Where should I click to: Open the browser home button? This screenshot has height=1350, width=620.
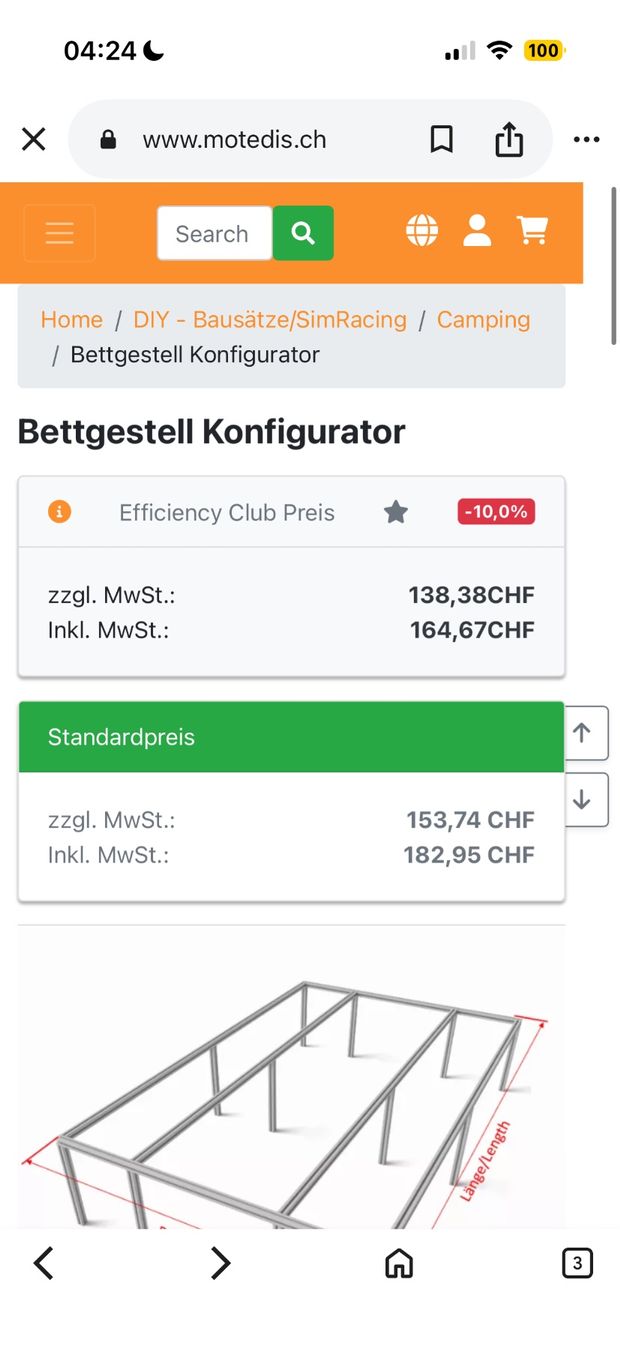(399, 1264)
